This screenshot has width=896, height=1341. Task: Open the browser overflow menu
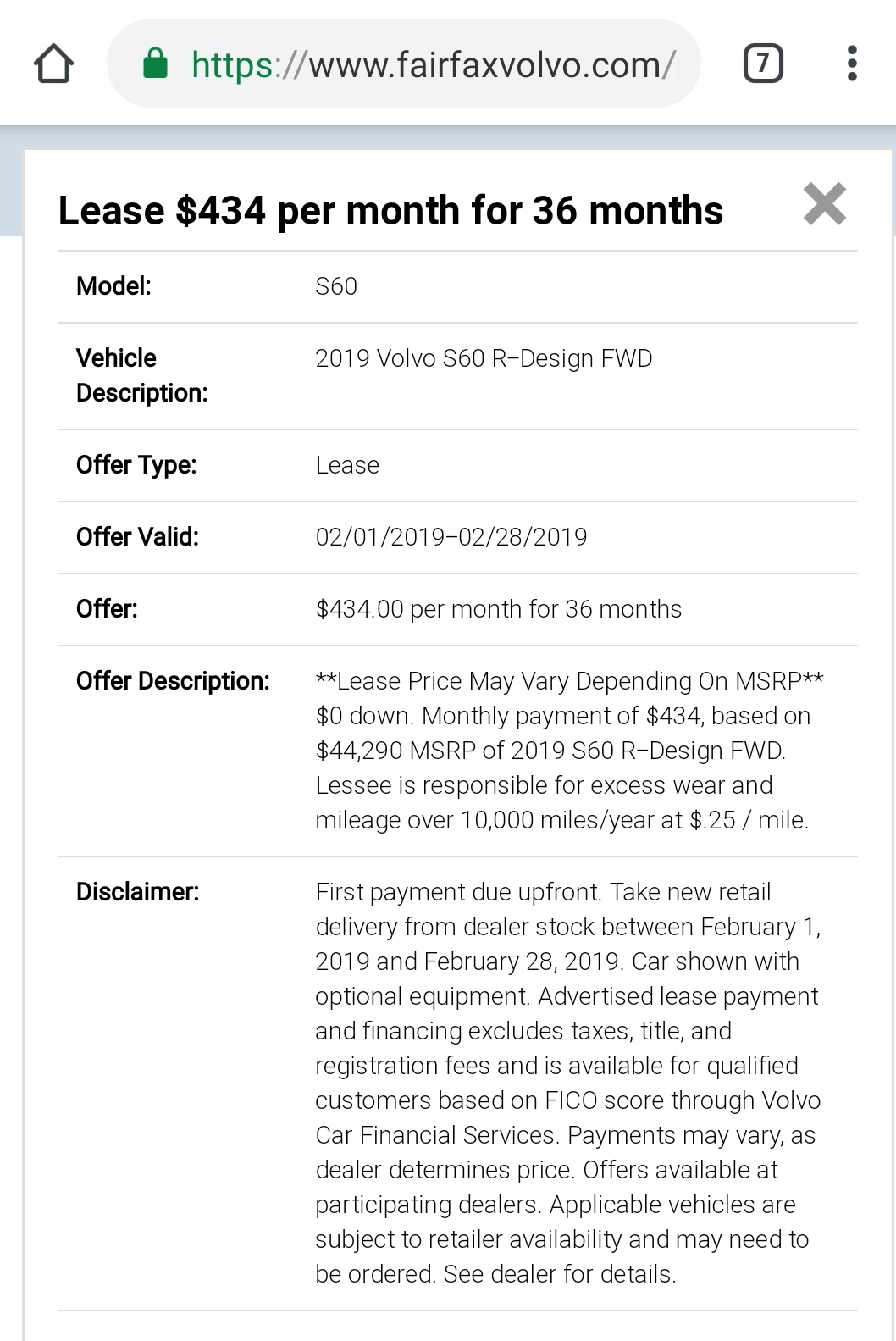(x=852, y=64)
